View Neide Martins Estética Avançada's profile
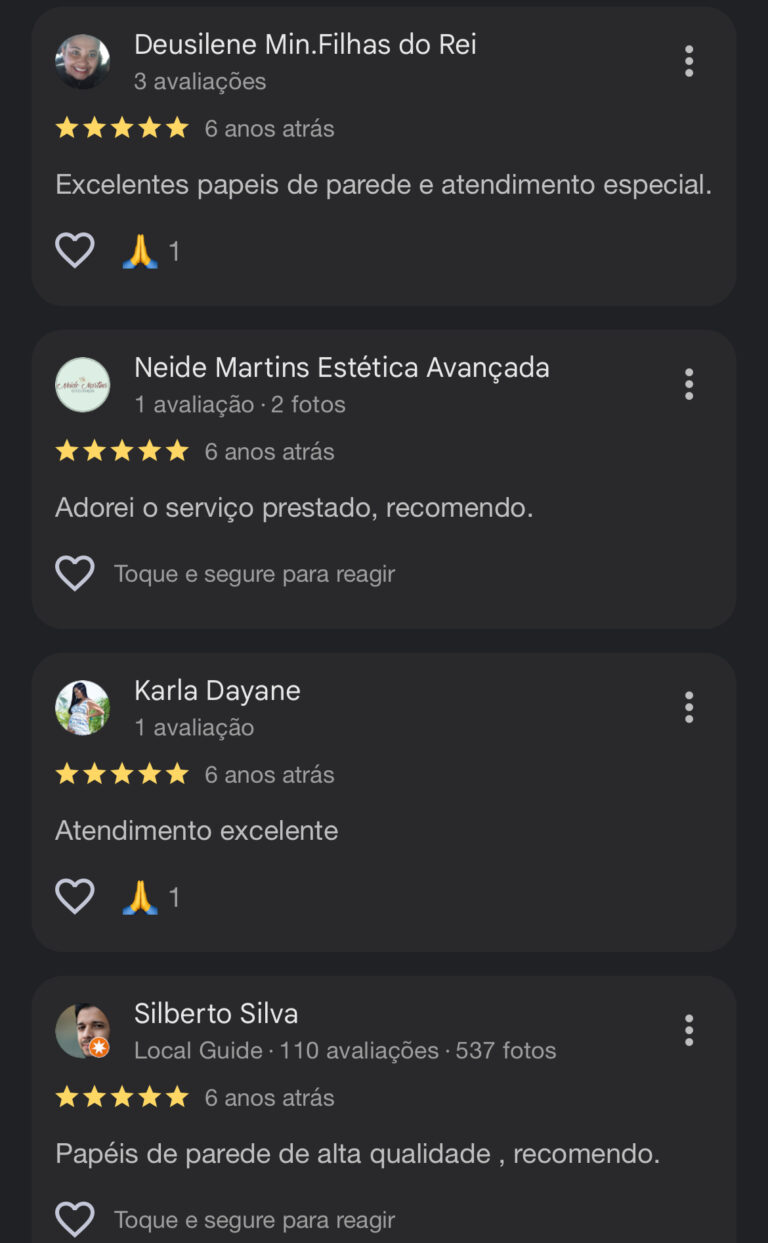The image size is (768, 1243). click(82, 384)
